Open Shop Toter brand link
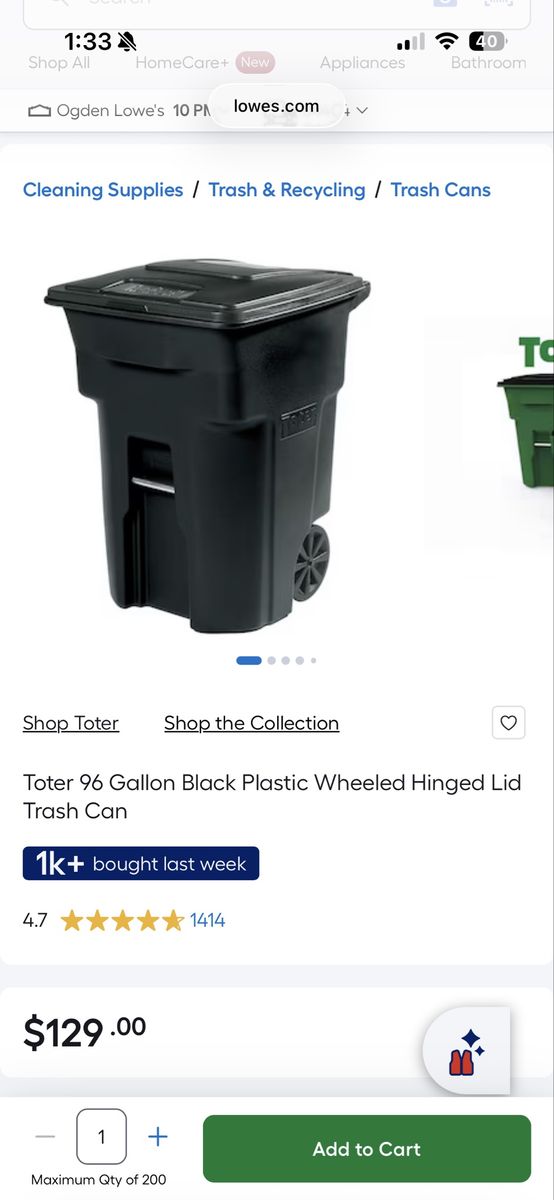Viewport: 554px width, 1200px height. [71, 723]
